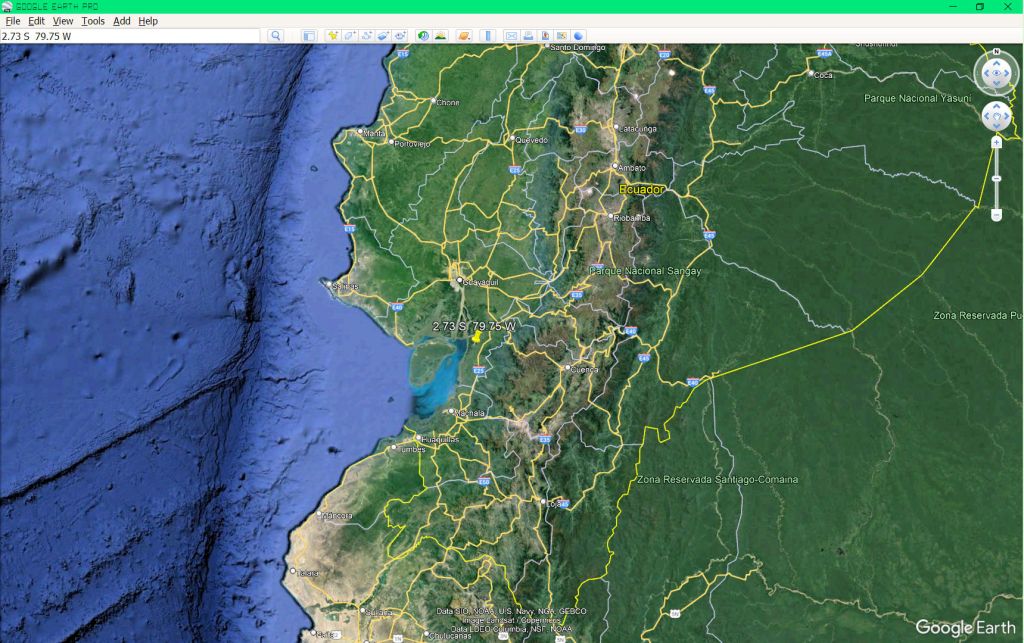
Task: Open the Add menu
Action: pos(122,21)
